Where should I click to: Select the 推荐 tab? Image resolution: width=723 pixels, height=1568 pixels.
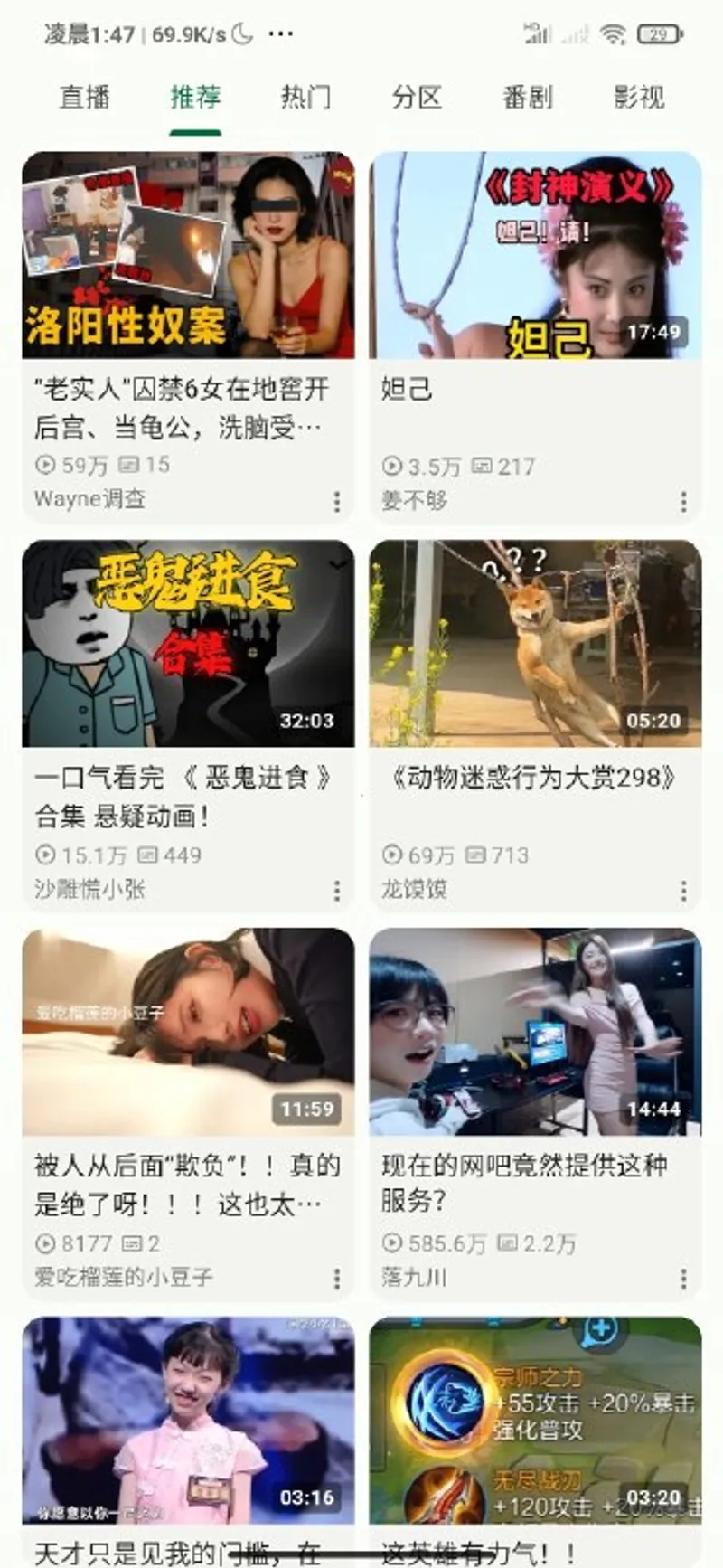tap(195, 97)
